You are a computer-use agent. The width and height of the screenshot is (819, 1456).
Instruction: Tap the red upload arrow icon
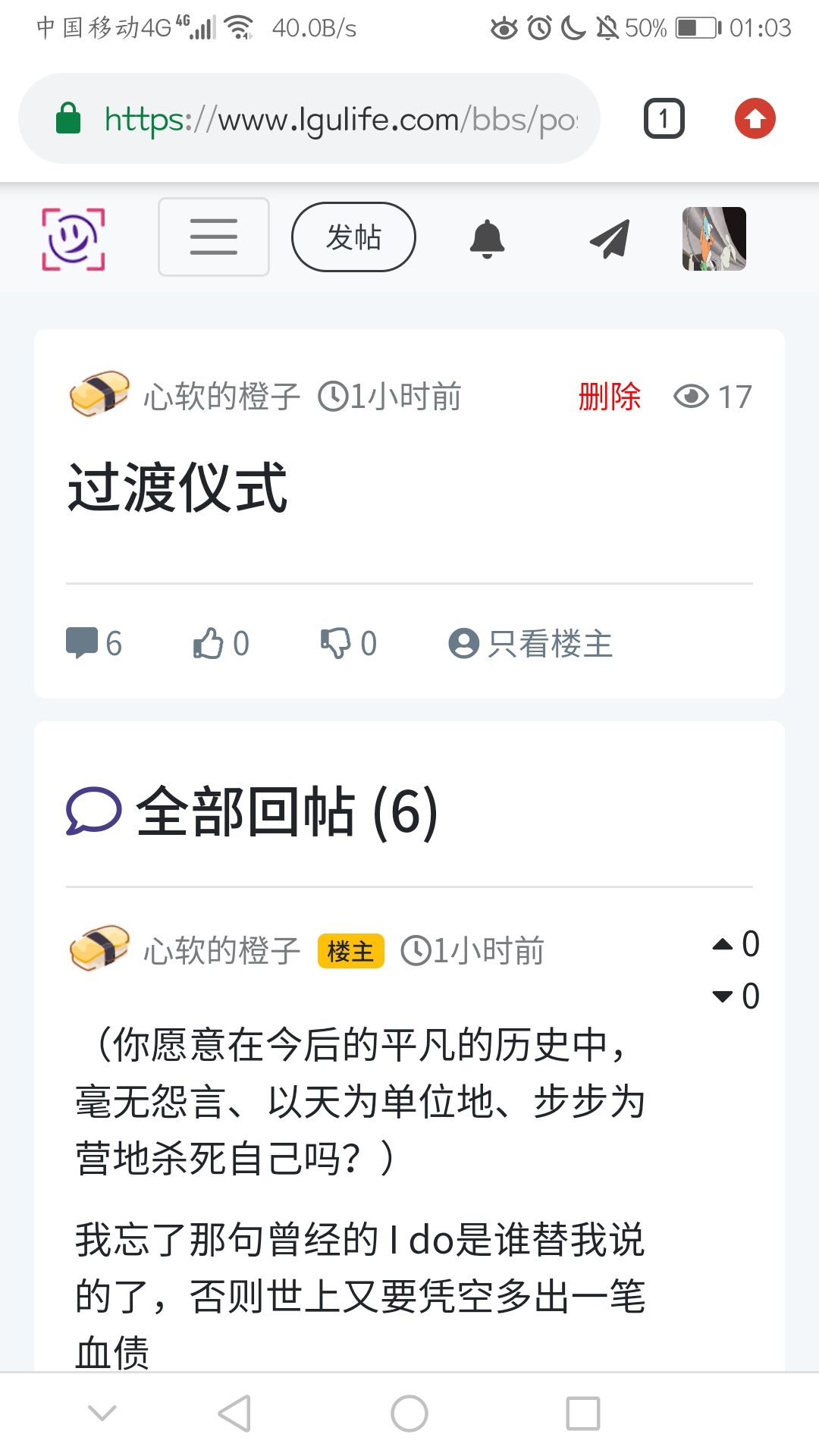tap(755, 119)
